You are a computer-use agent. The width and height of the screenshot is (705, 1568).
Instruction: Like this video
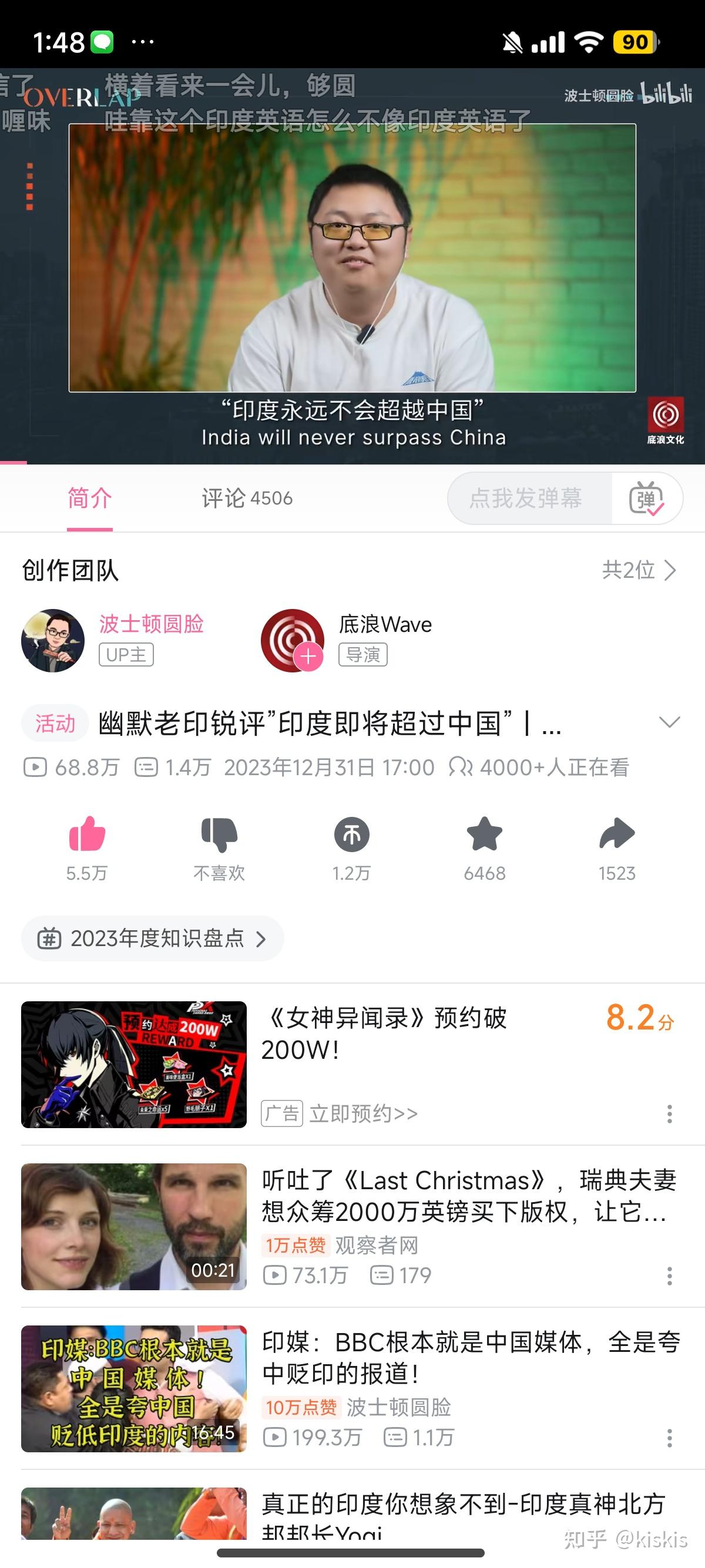[x=87, y=835]
